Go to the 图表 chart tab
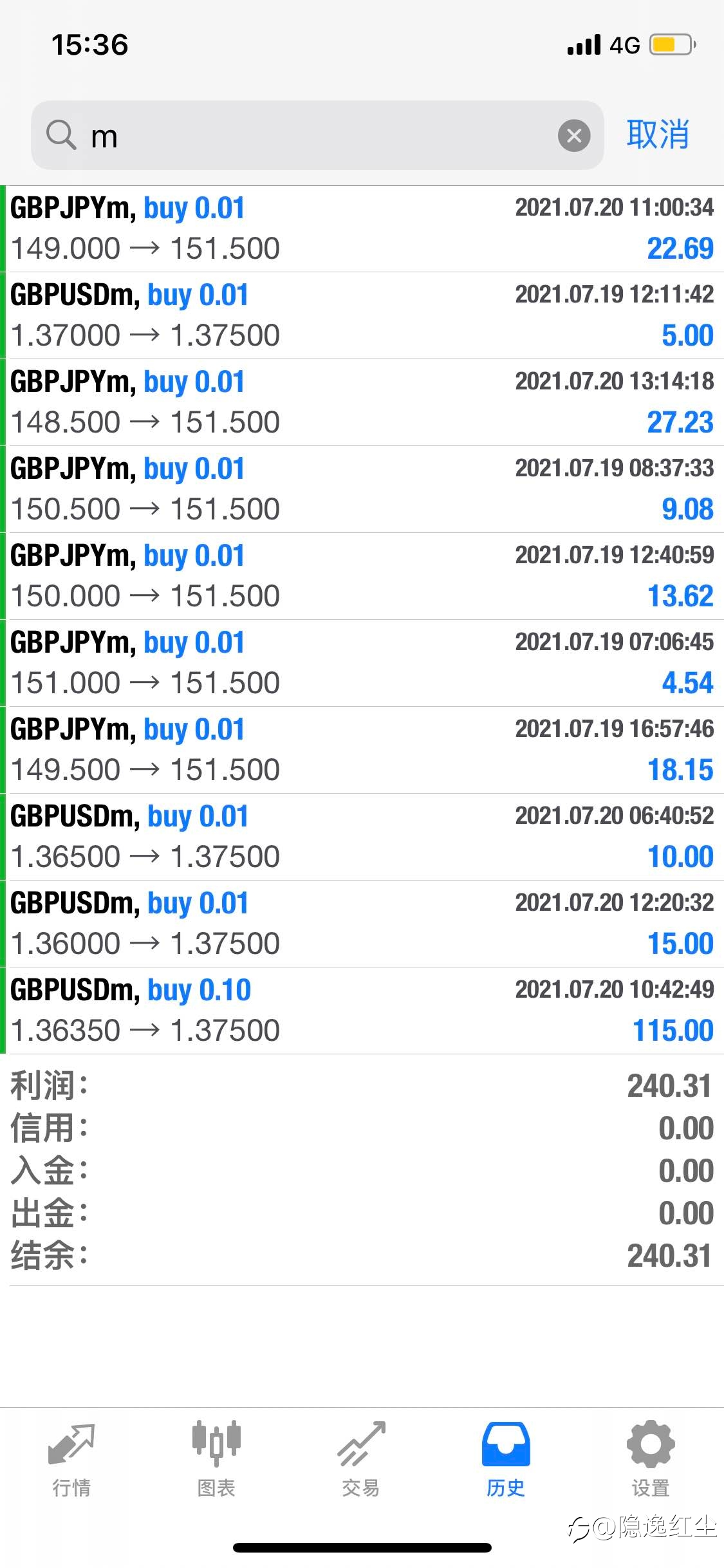This screenshot has height=1568, width=724. click(x=216, y=1459)
